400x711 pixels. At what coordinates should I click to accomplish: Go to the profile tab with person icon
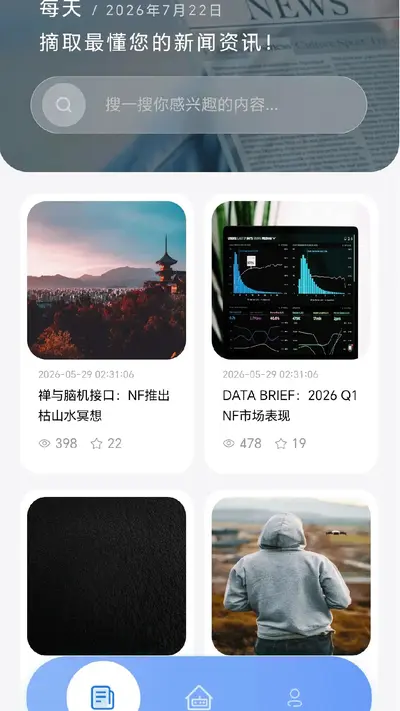[x=295, y=697]
